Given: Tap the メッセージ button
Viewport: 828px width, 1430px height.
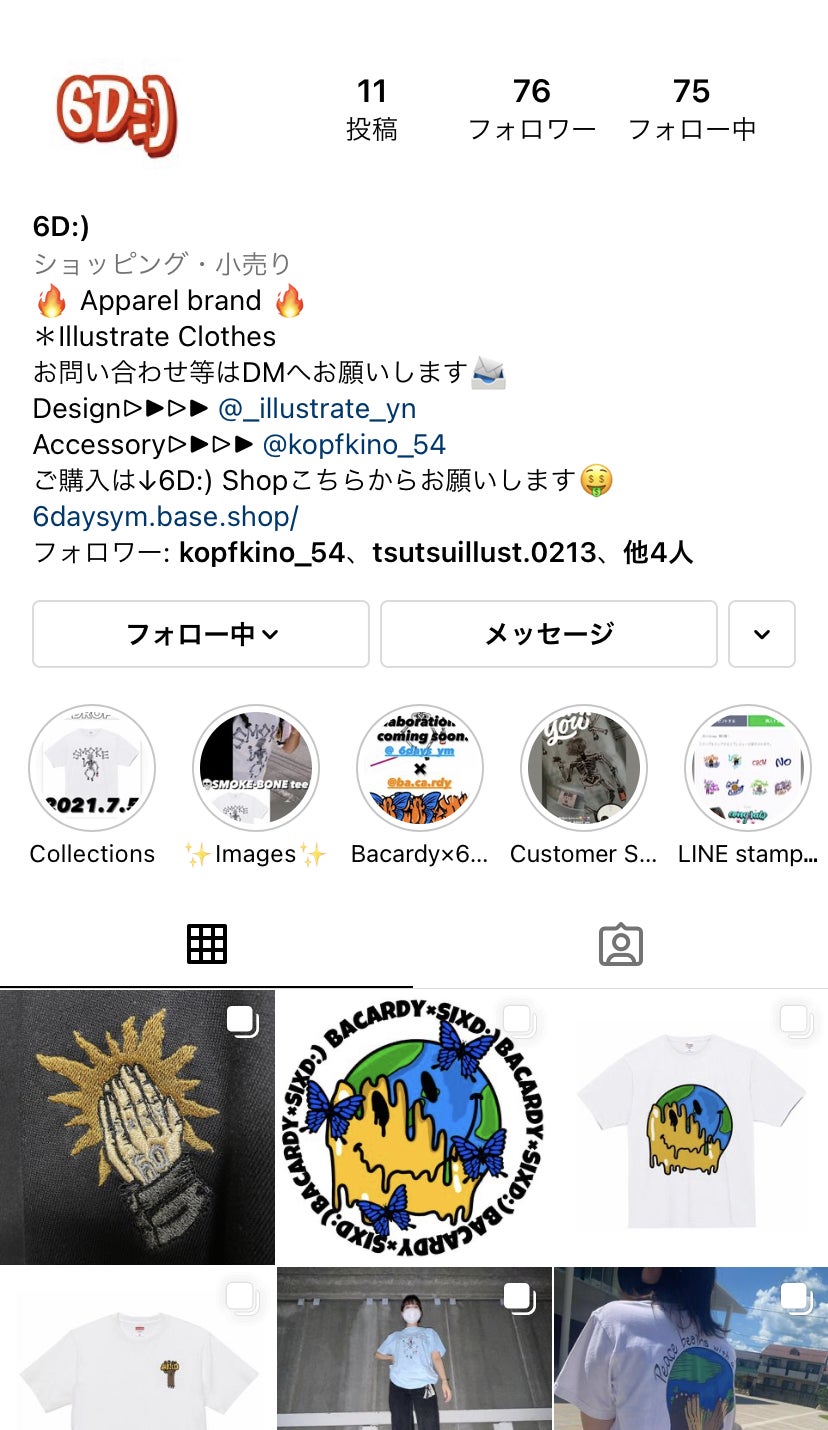Looking at the screenshot, I should (x=548, y=634).
